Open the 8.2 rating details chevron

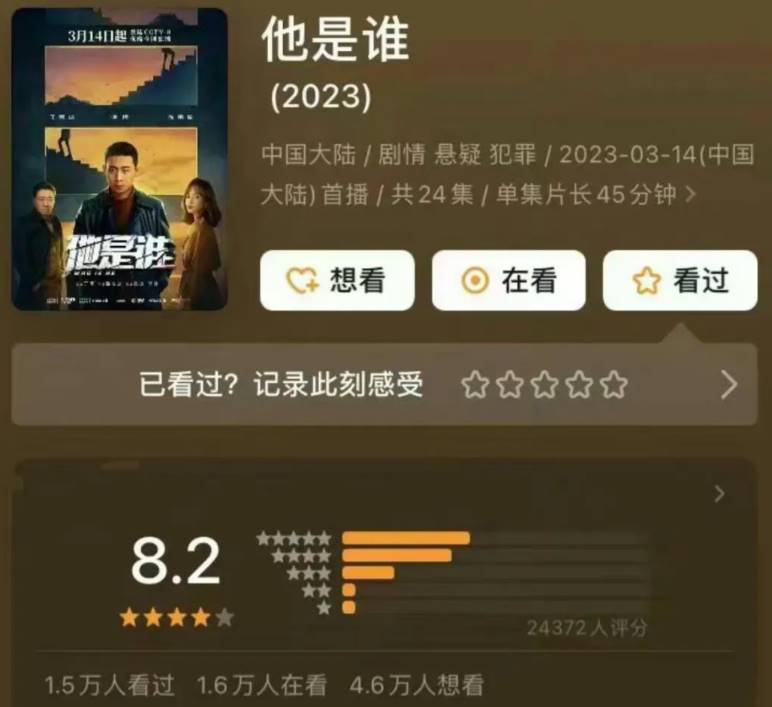pos(719,493)
